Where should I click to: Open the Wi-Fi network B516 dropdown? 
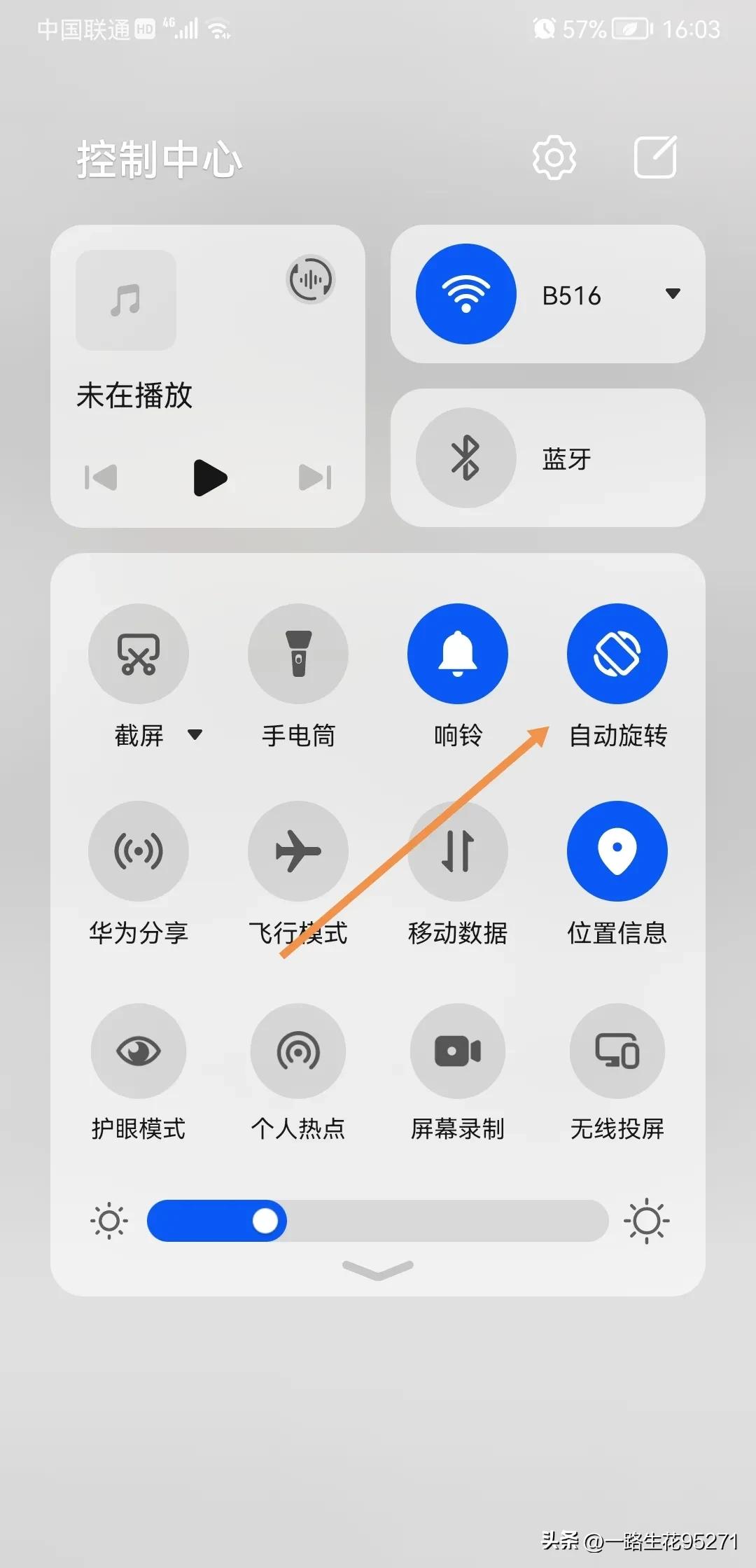click(671, 295)
